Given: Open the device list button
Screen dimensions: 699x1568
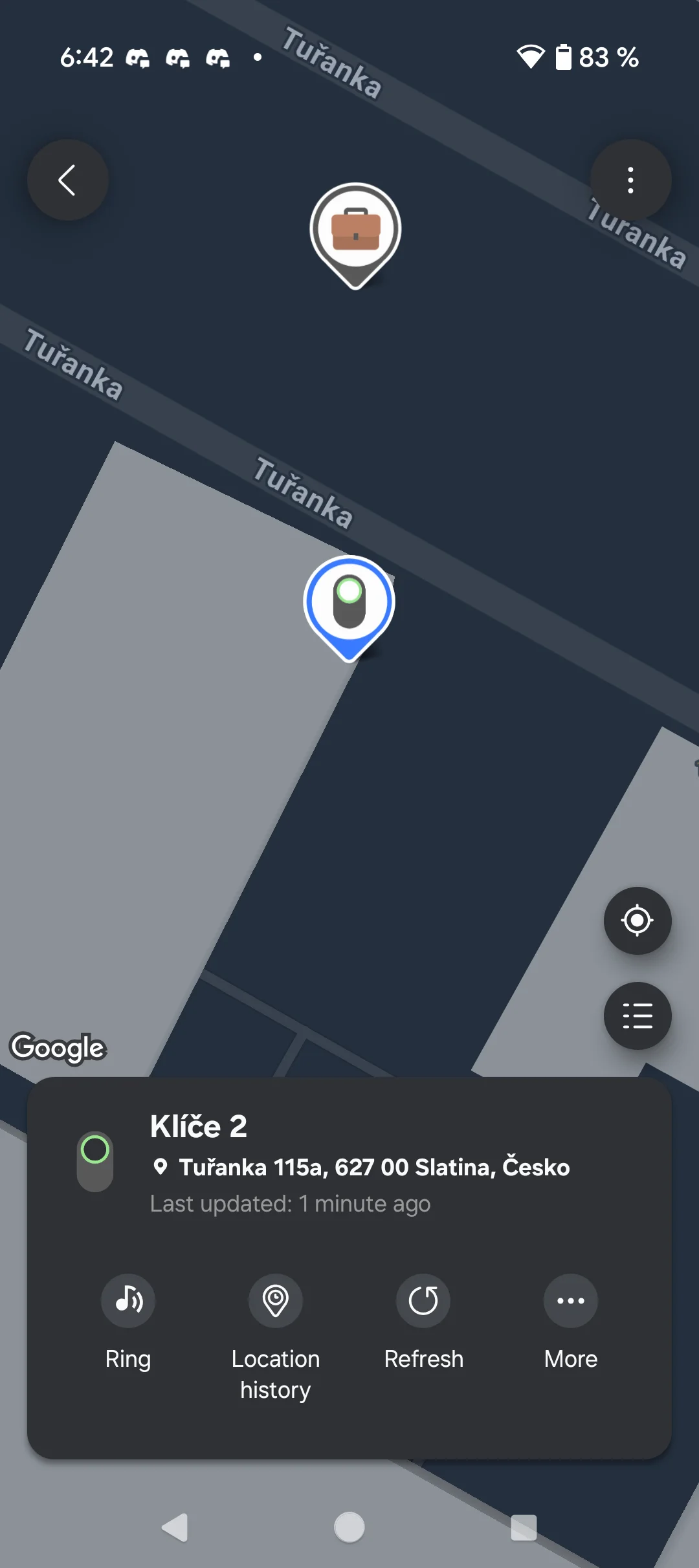Looking at the screenshot, I should pos(637,1016).
